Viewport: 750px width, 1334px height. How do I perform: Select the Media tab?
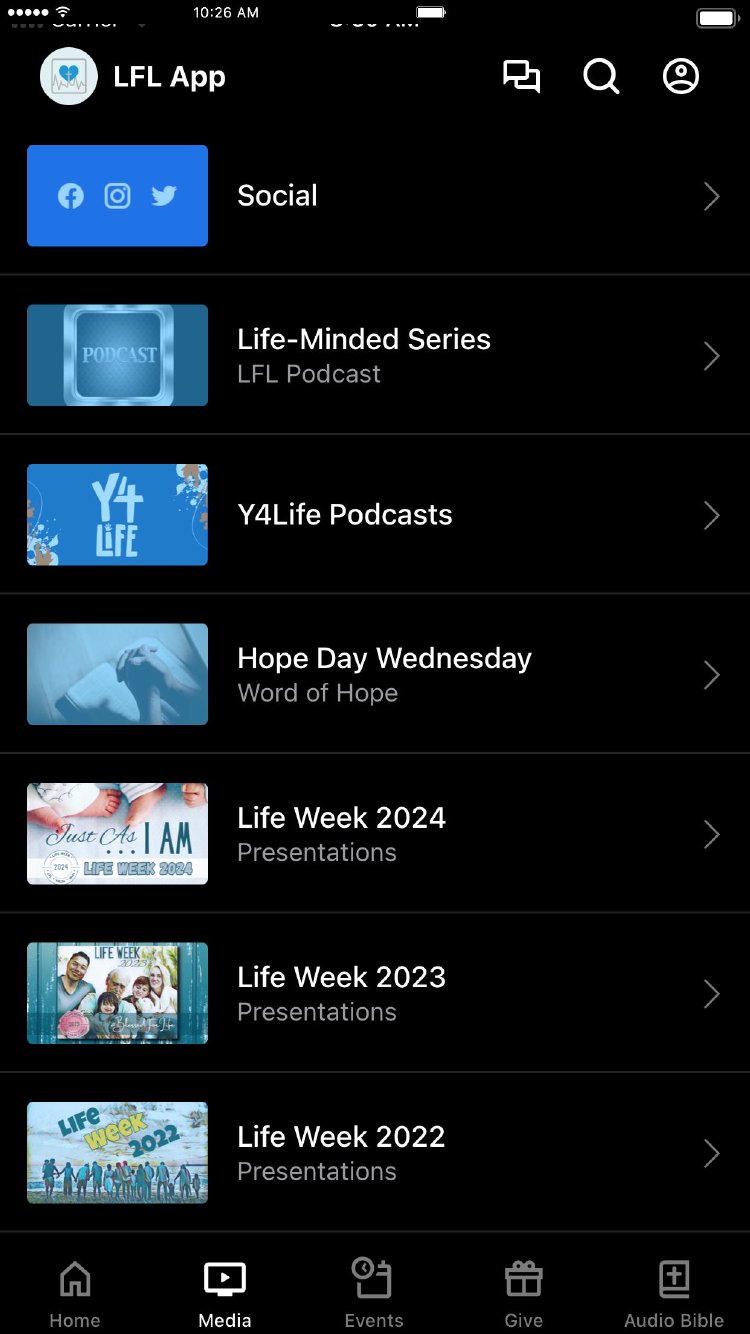[225, 1292]
